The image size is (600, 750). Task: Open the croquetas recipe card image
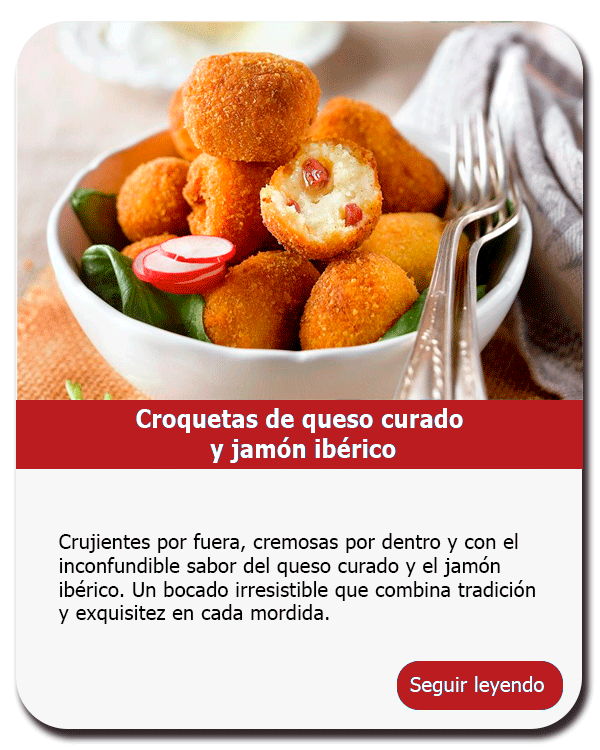tap(300, 212)
